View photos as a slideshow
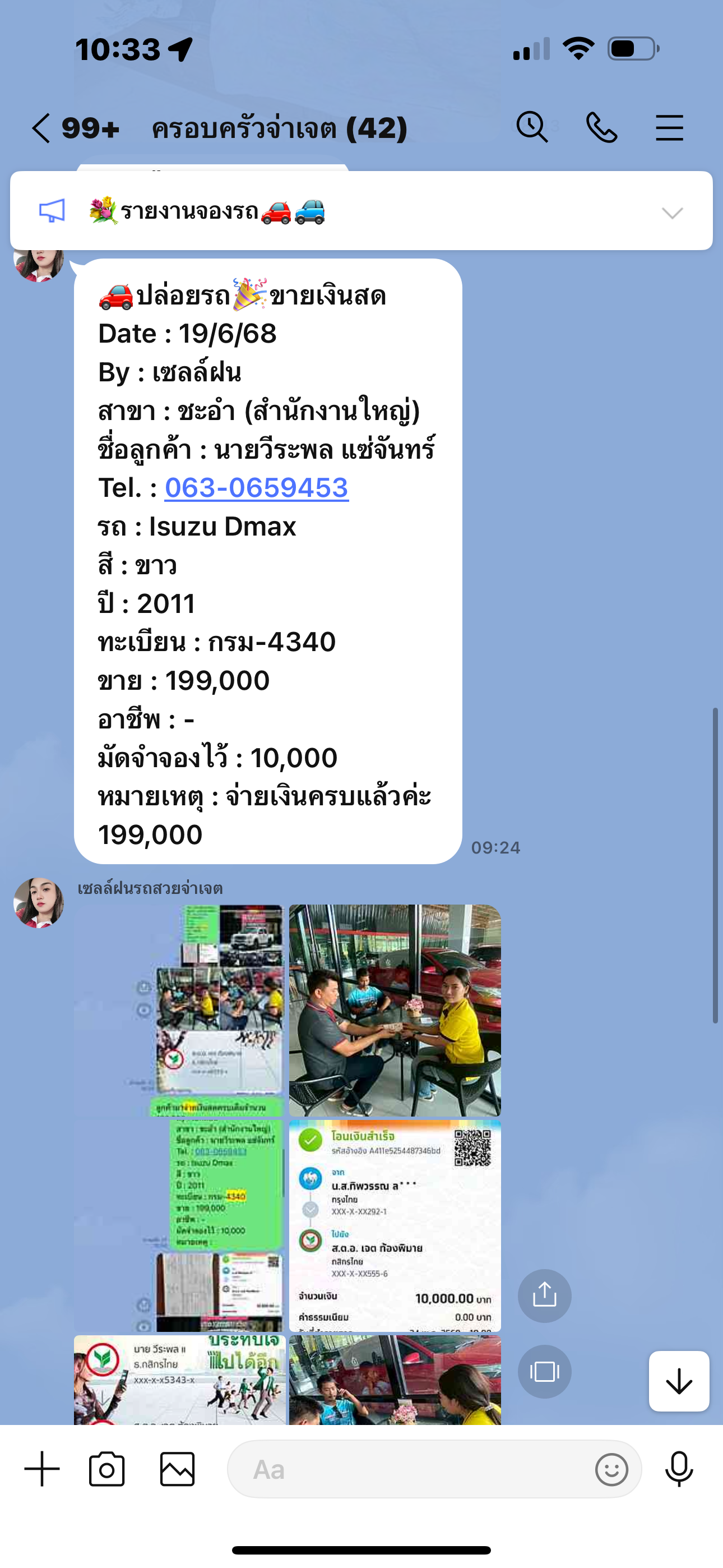 point(544,1371)
